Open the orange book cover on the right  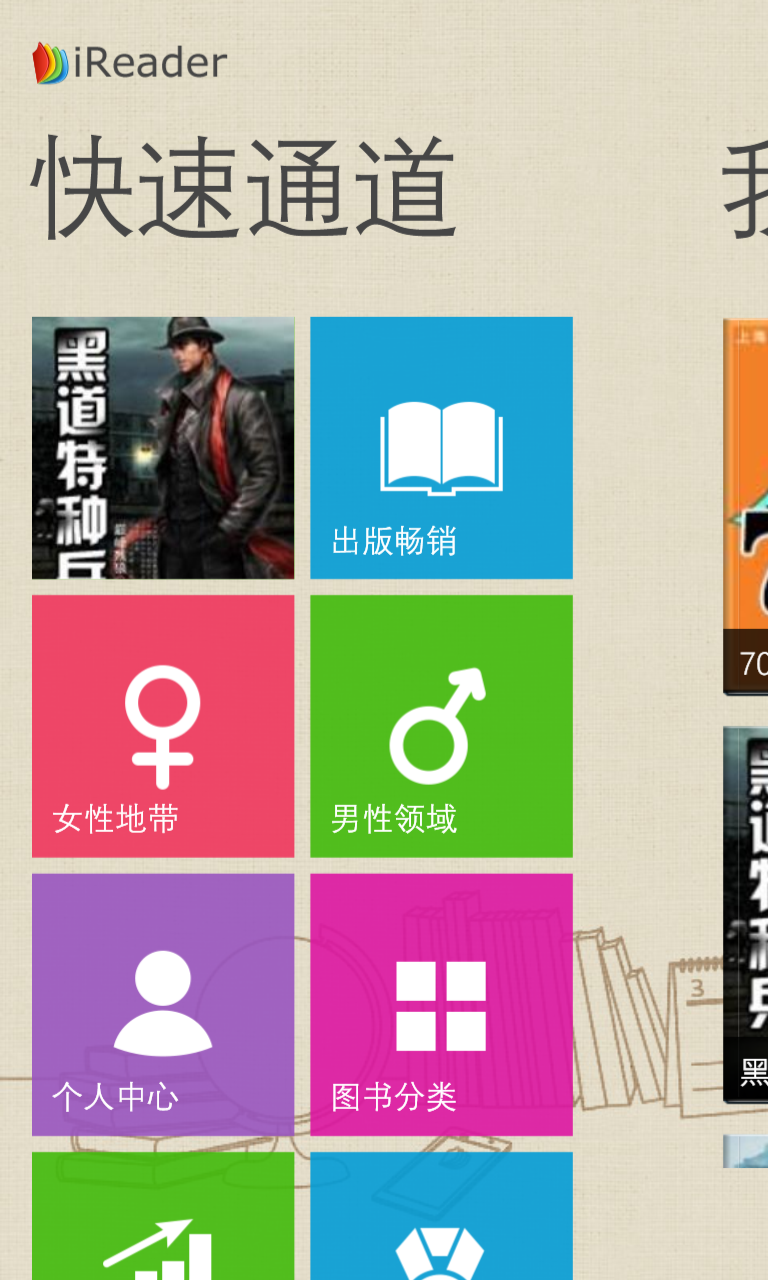(x=746, y=507)
